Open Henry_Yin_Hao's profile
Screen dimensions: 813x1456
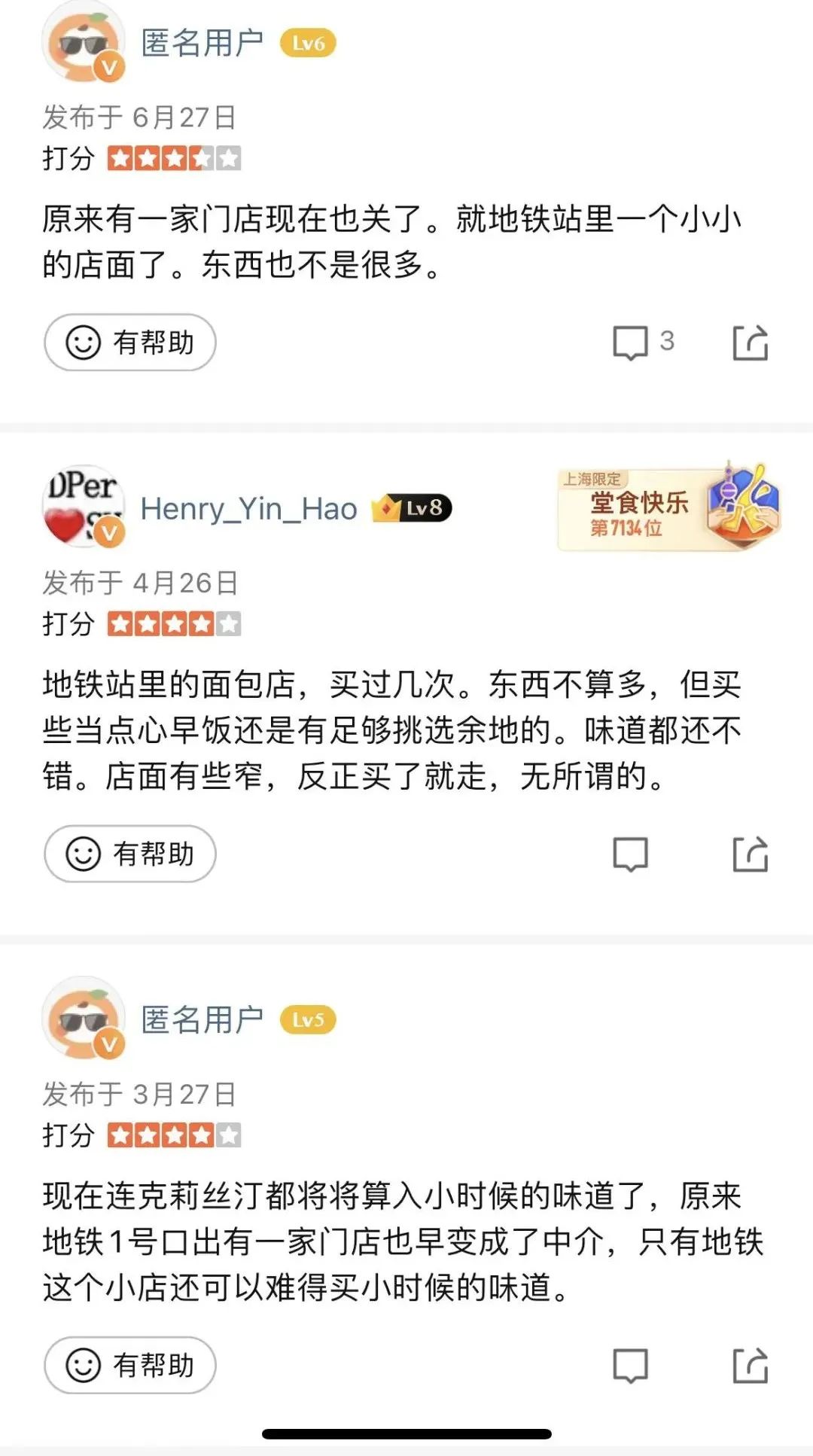pos(248,509)
